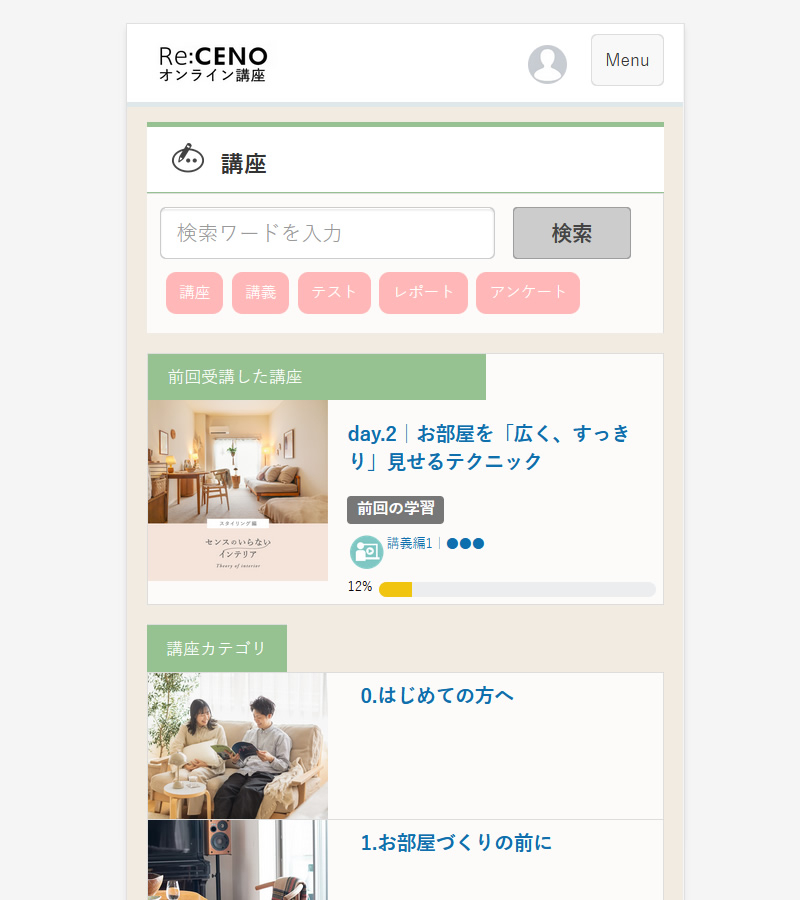Open category 0.はじめての方へ
This screenshot has height=900, width=800.
pos(437,695)
